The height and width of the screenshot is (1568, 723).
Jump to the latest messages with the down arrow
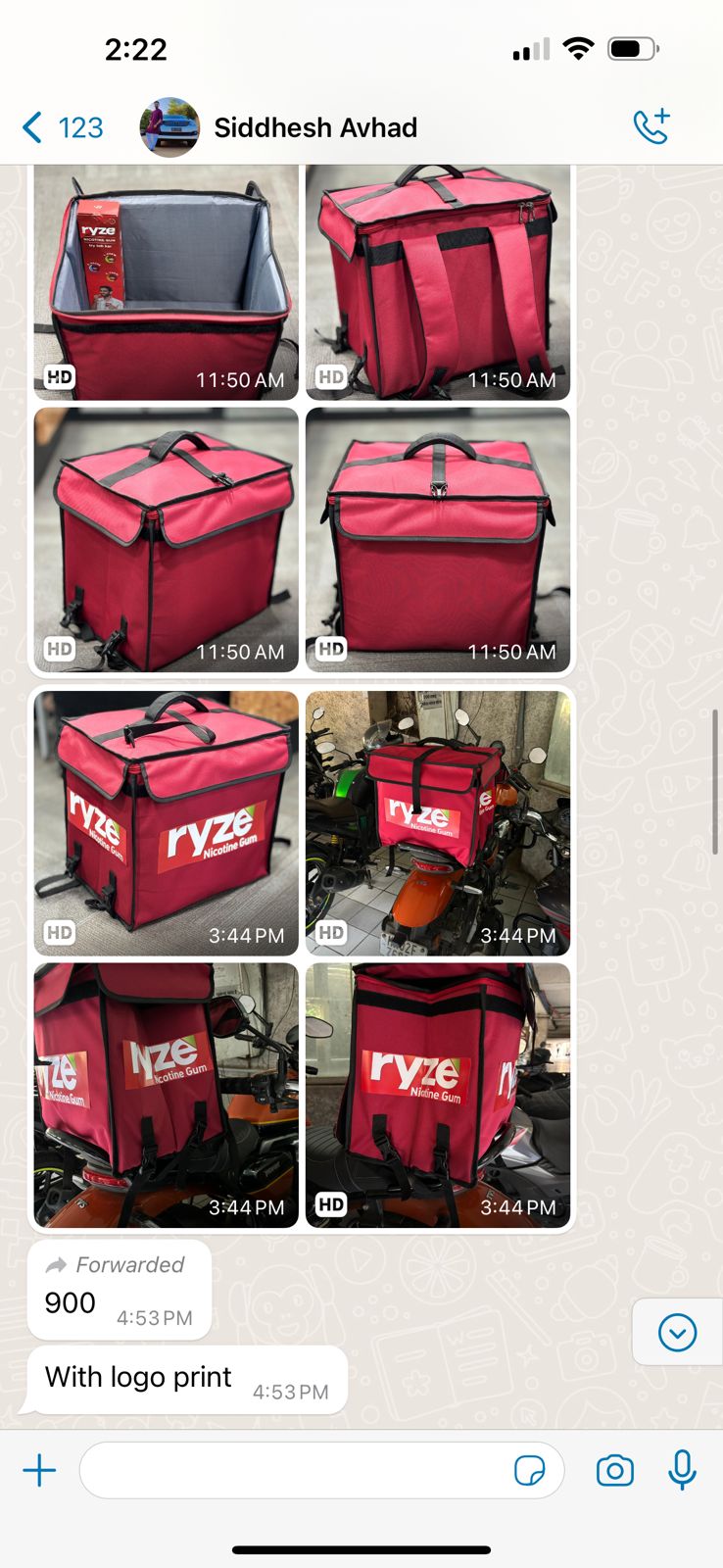pos(678,1333)
